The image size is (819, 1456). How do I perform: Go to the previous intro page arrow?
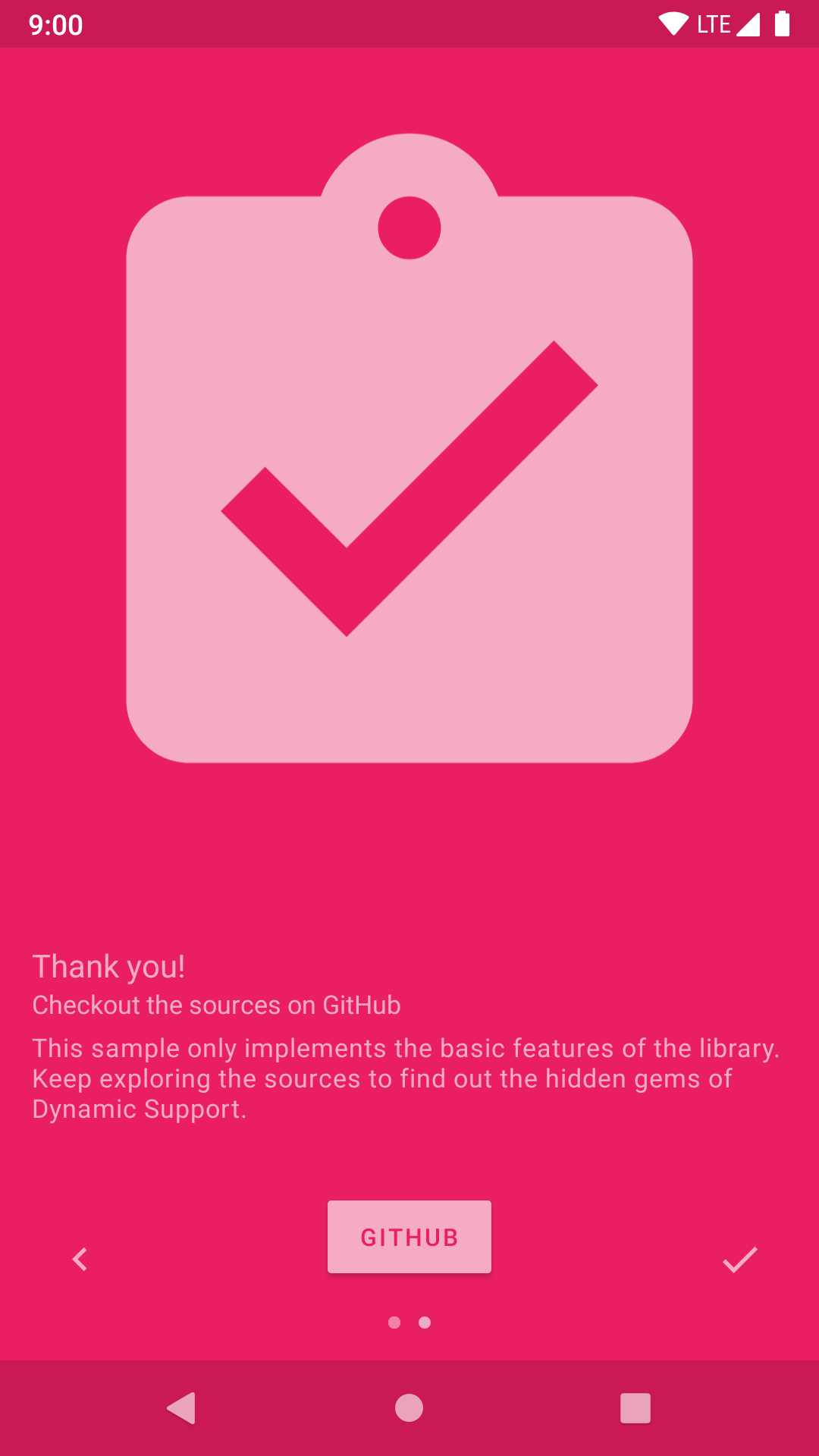[x=80, y=1260]
